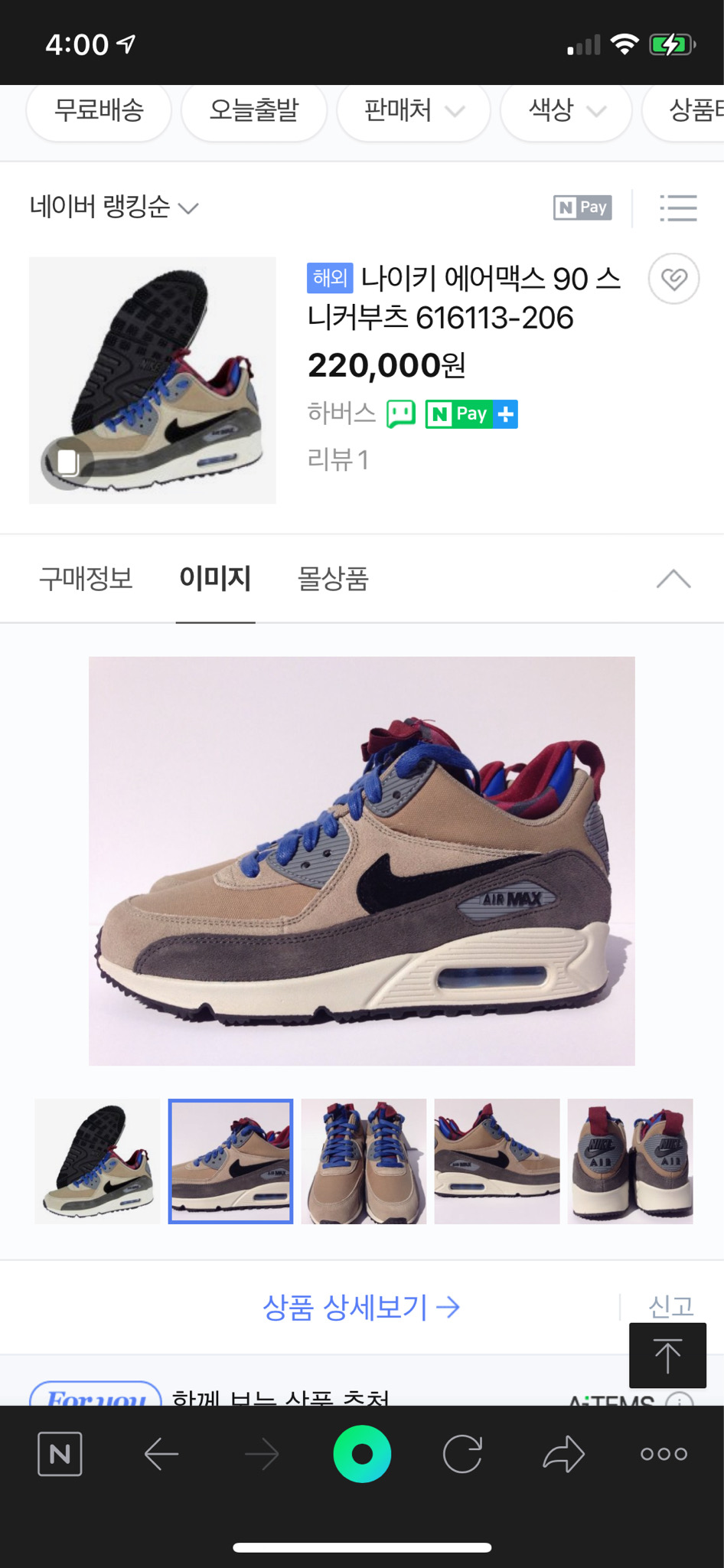The height and width of the screenshot is (1568, 724).
Task: Tap the green home button in bottom bar
Action: [361, 1453]
